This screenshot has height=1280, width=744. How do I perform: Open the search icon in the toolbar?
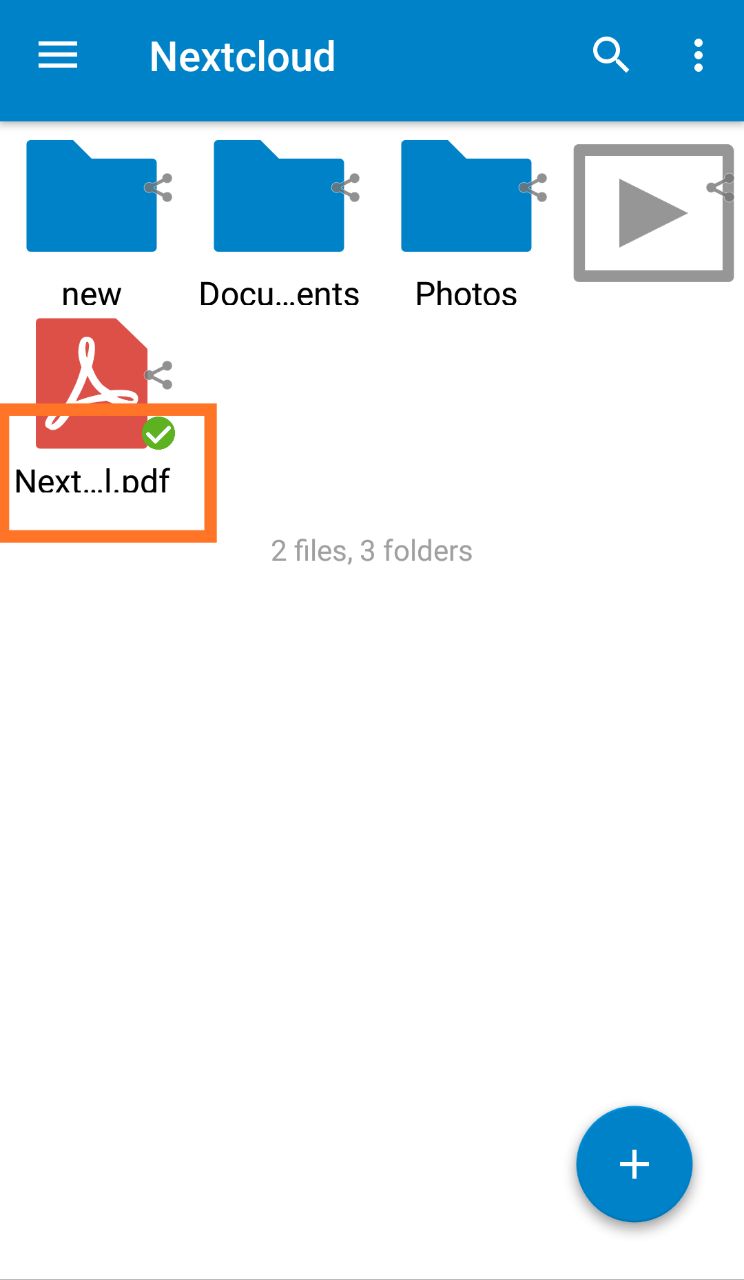(x=611, y=56)
